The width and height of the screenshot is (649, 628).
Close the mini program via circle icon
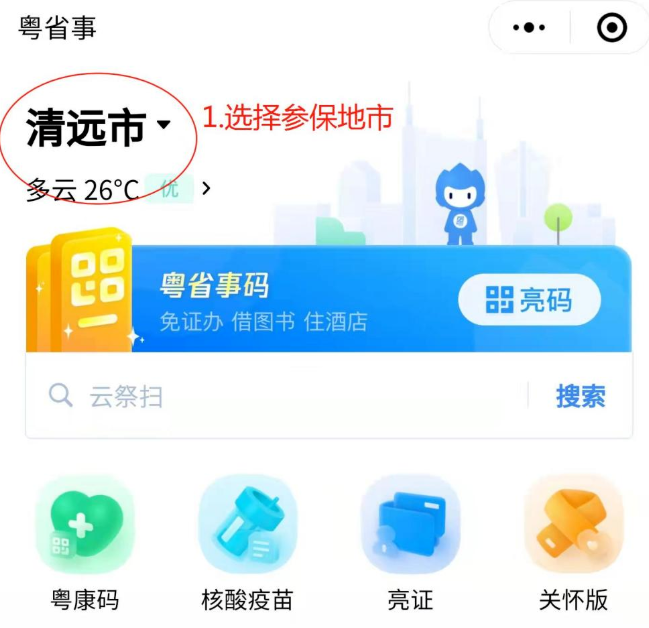(611, 28)
